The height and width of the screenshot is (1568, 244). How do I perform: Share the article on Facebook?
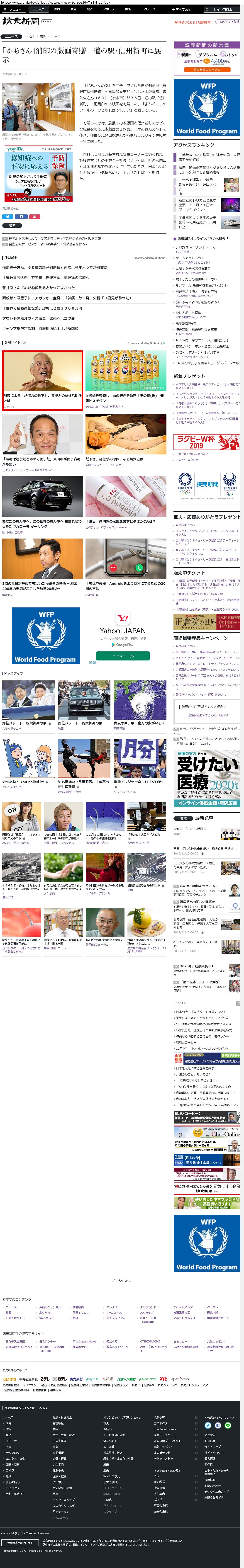21,217
